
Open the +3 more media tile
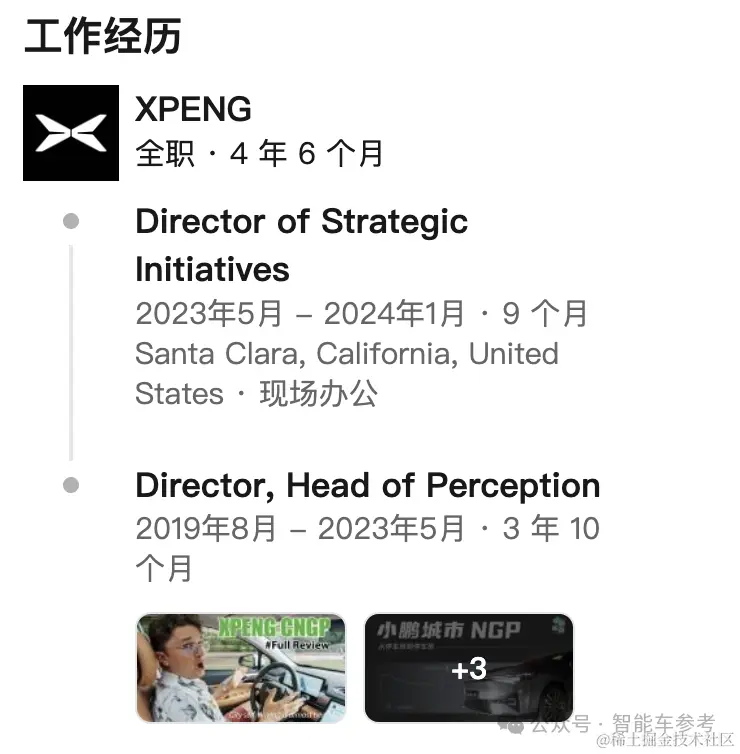468,667
